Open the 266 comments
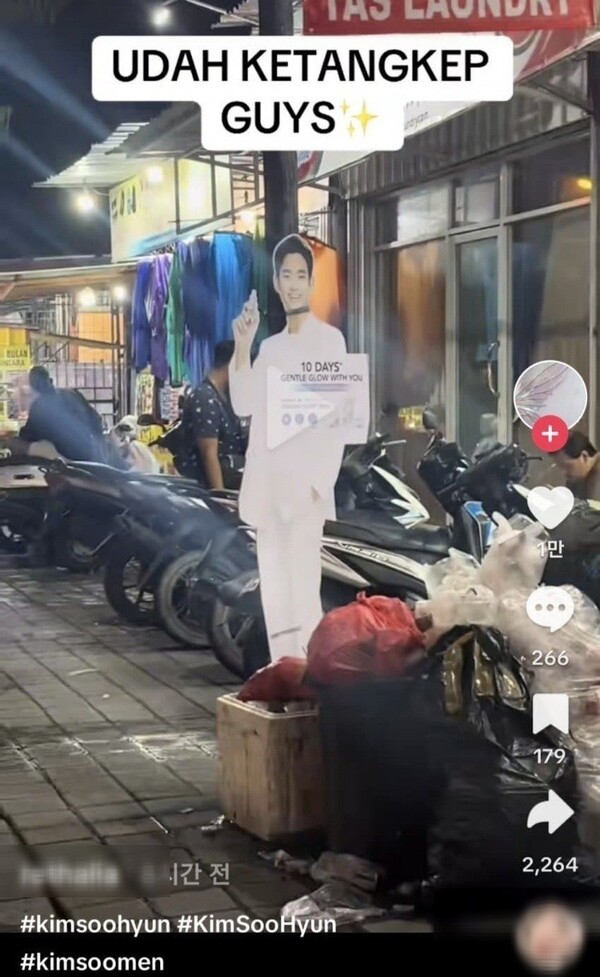600x977 pixels. [x=549, y=609]
